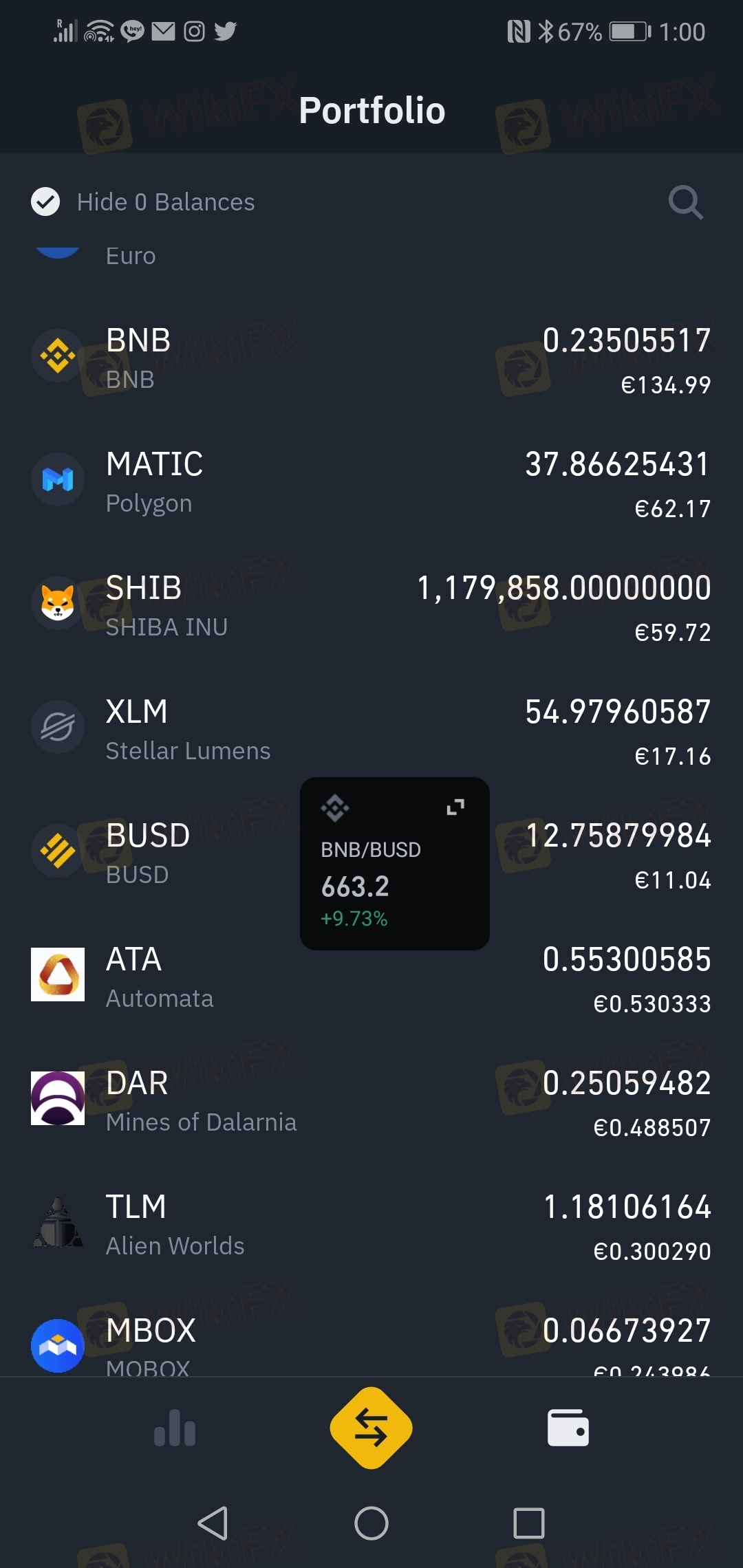This screenshot has width=743, height=1568.
Task: Uncheck the Hide 0 Balances checkbox
Action: (x=45, y=202)
